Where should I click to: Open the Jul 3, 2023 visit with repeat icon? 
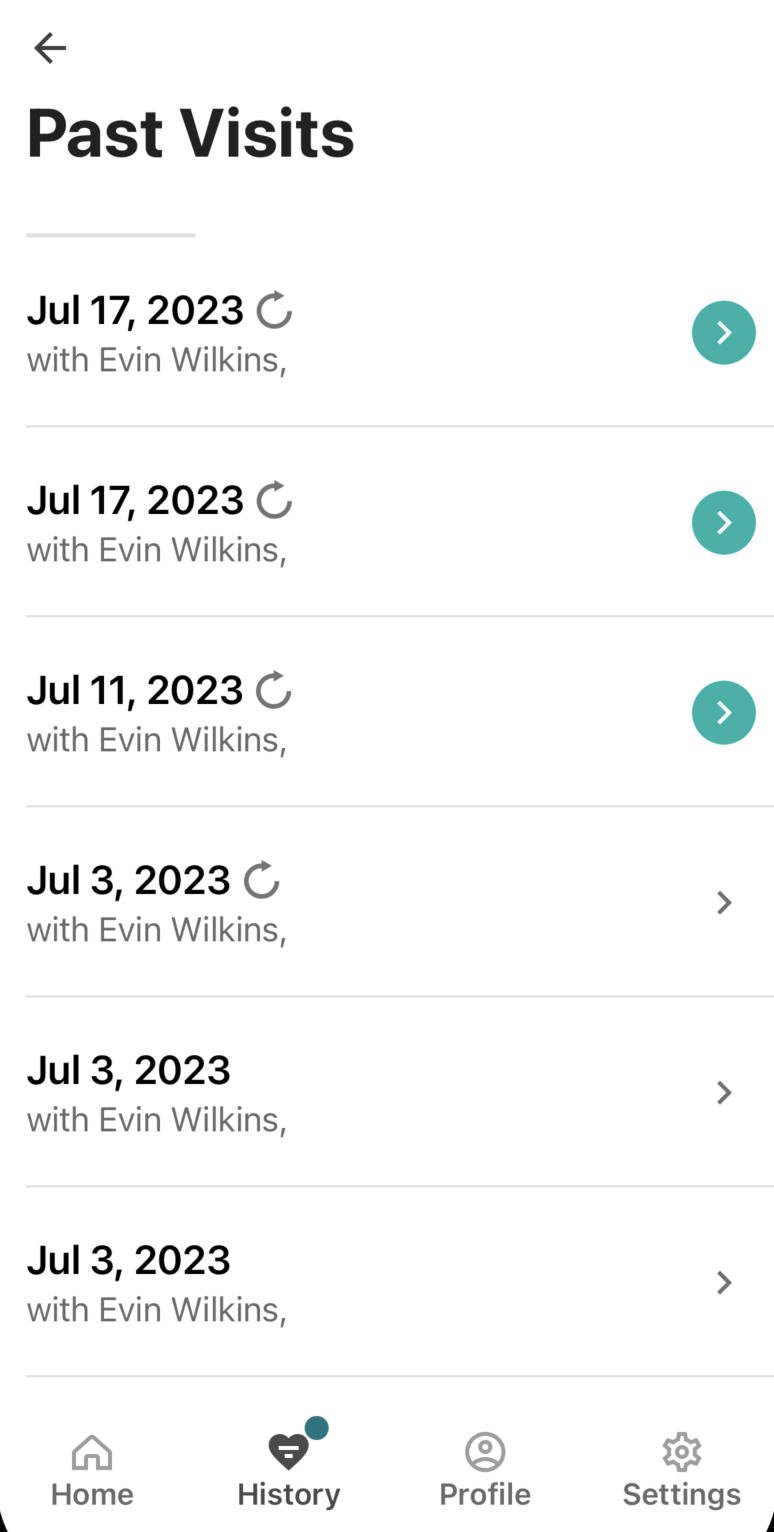pos(400,902)
